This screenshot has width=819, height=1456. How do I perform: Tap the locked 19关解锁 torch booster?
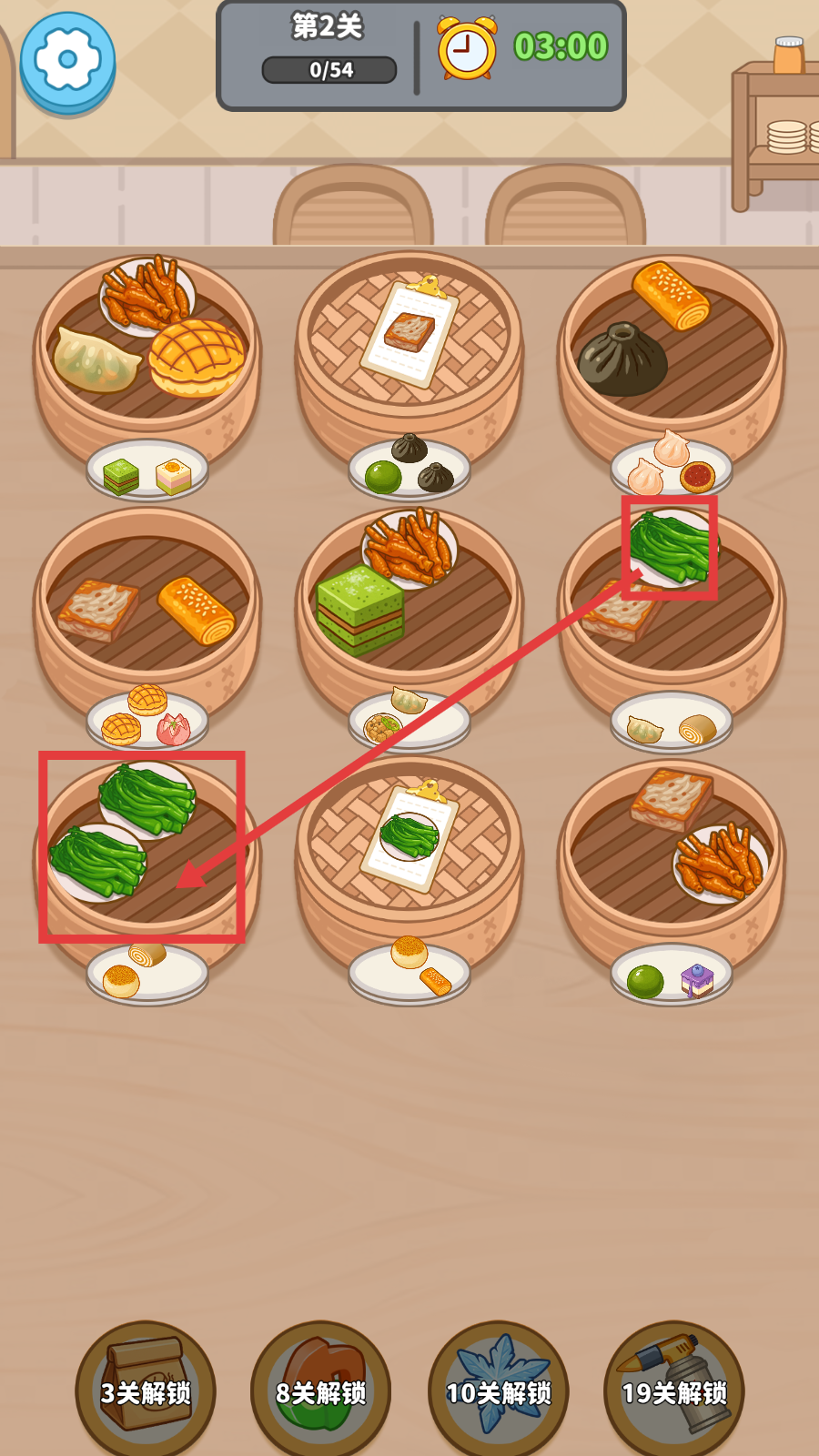(674, 1390)
